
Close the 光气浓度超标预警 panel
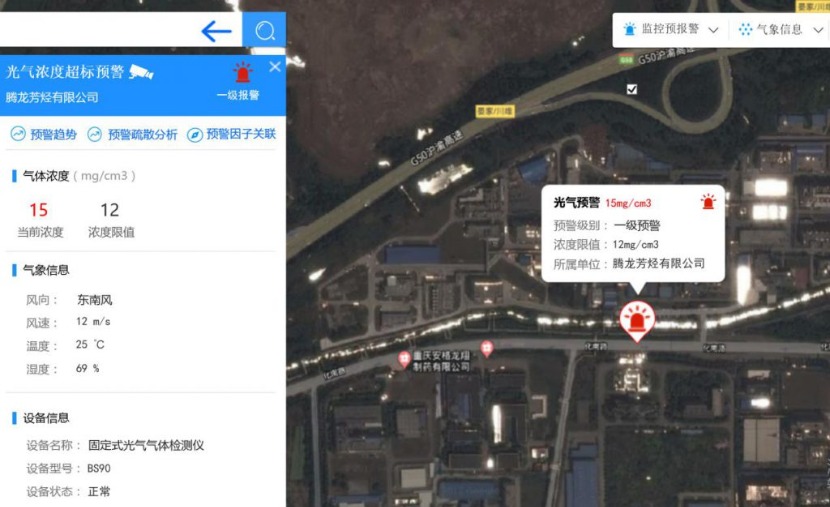[275, 67]
